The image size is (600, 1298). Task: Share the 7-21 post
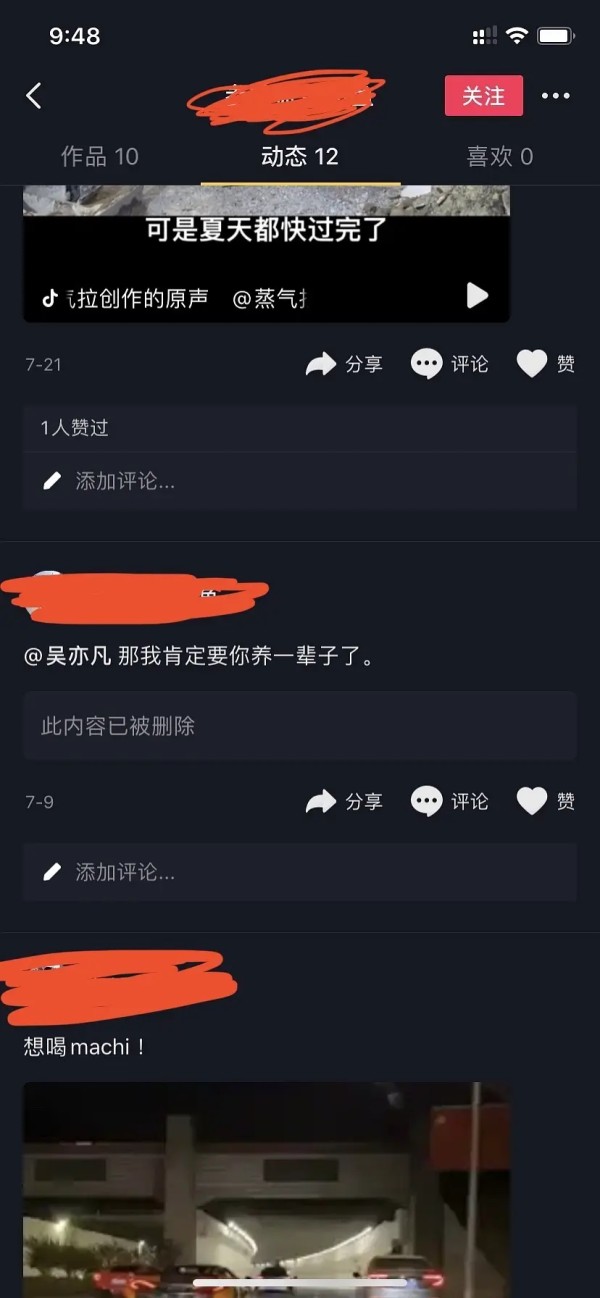coord(344,364)
